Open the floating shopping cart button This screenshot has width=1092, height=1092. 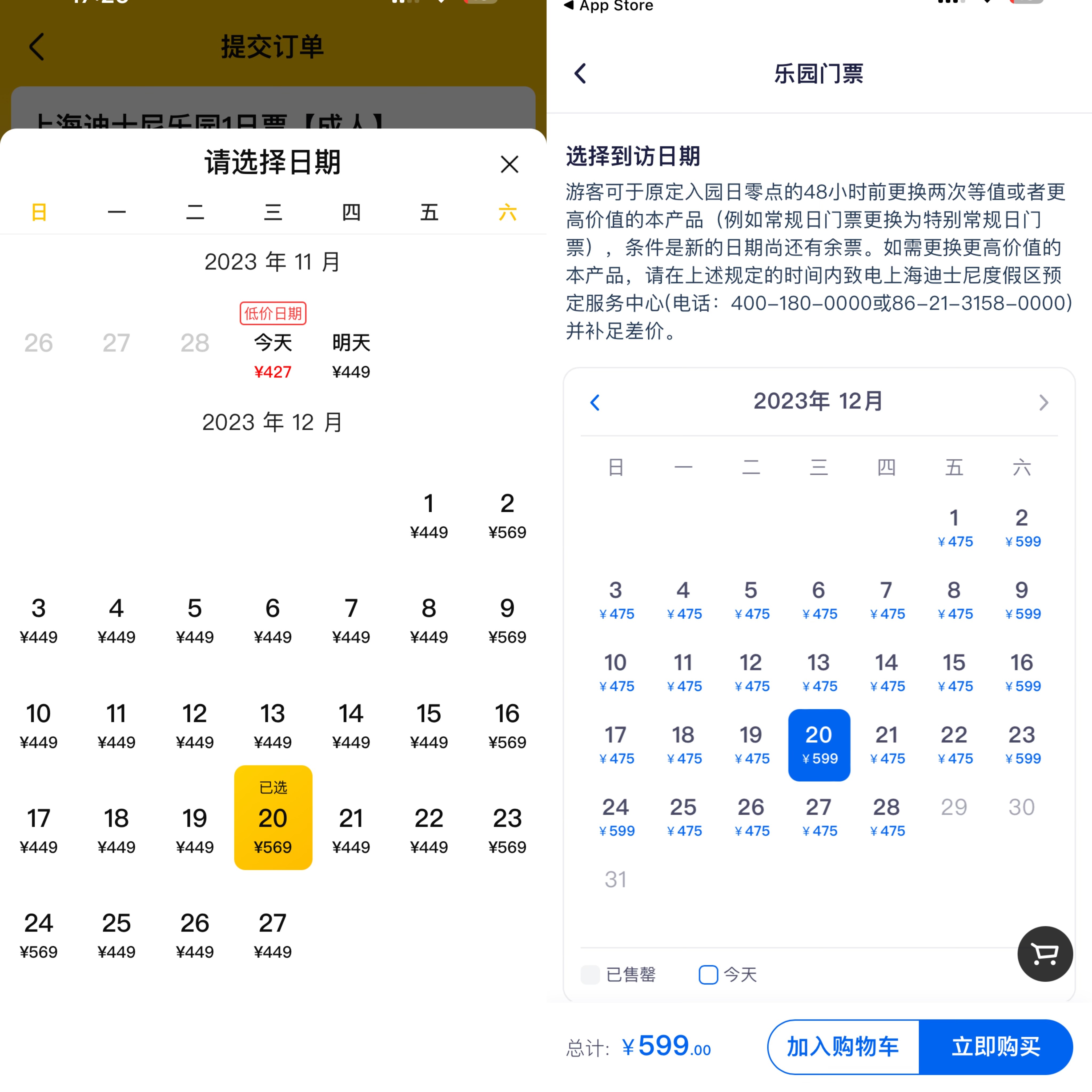(1045, 954)
